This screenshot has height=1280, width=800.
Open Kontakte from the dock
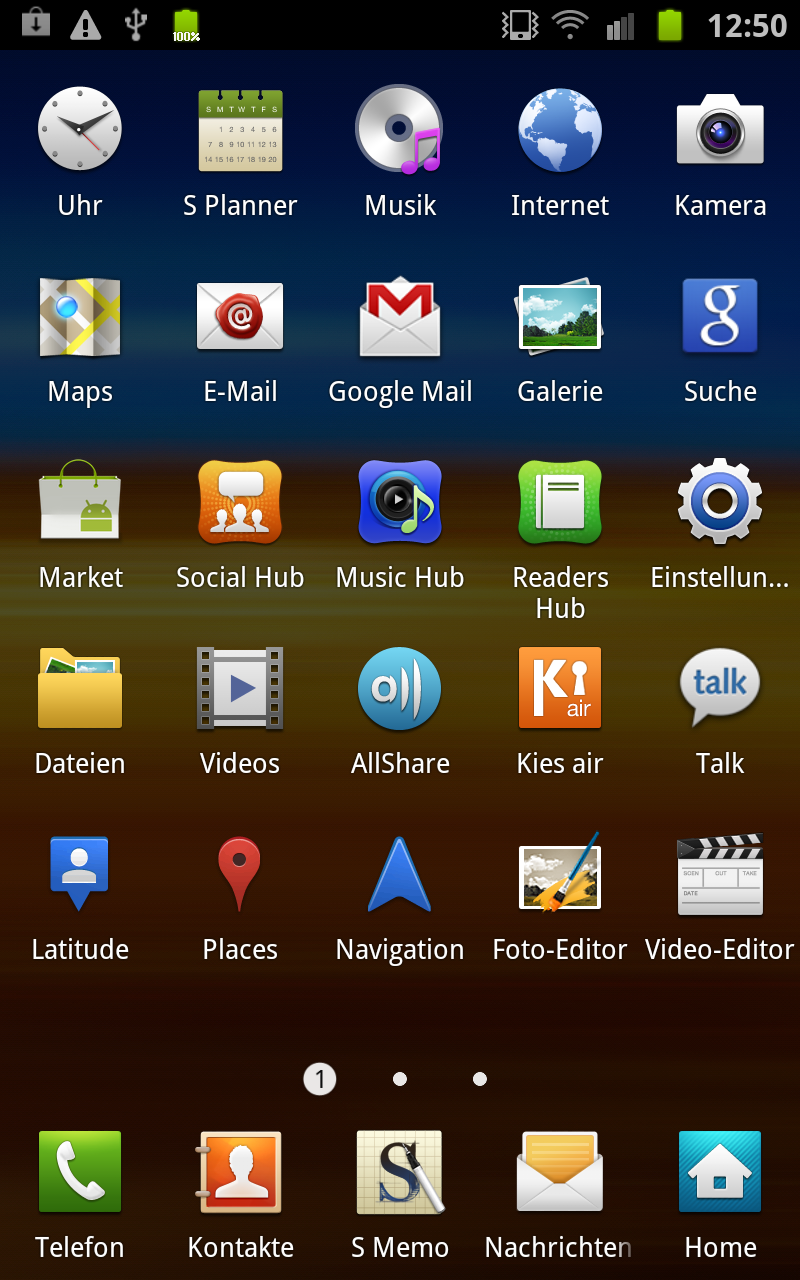click(240, 1172)
